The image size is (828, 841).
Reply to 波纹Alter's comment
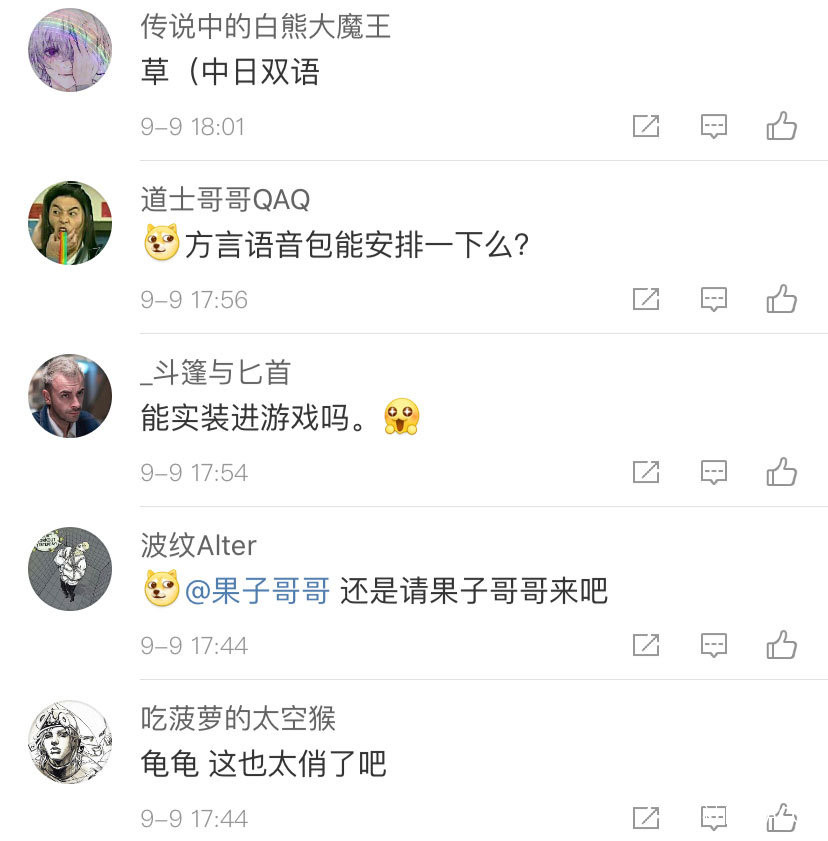[x=713, y=645]
